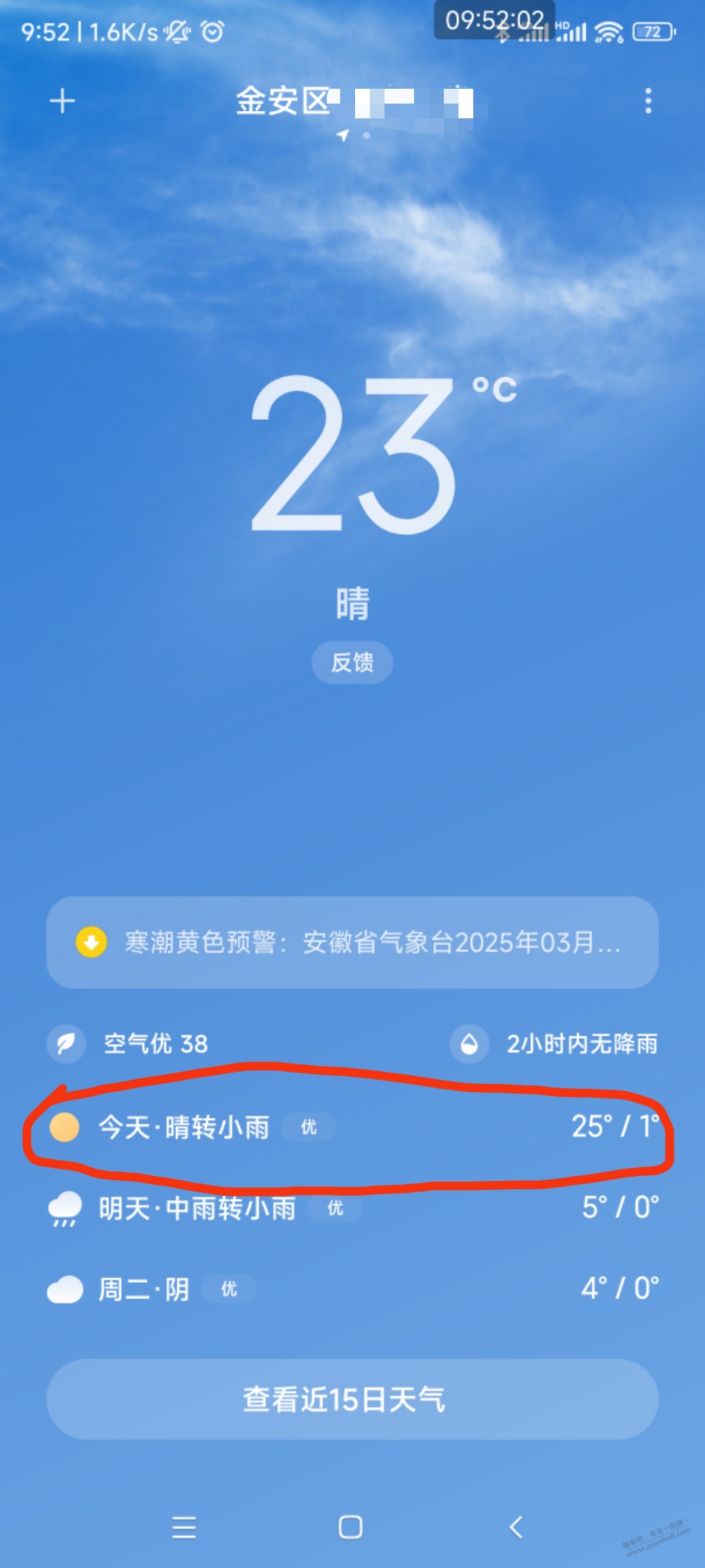The height and width of the screenshot is (1568, 705).
Task: Return home via system home button
Action: click(351, 1527)
